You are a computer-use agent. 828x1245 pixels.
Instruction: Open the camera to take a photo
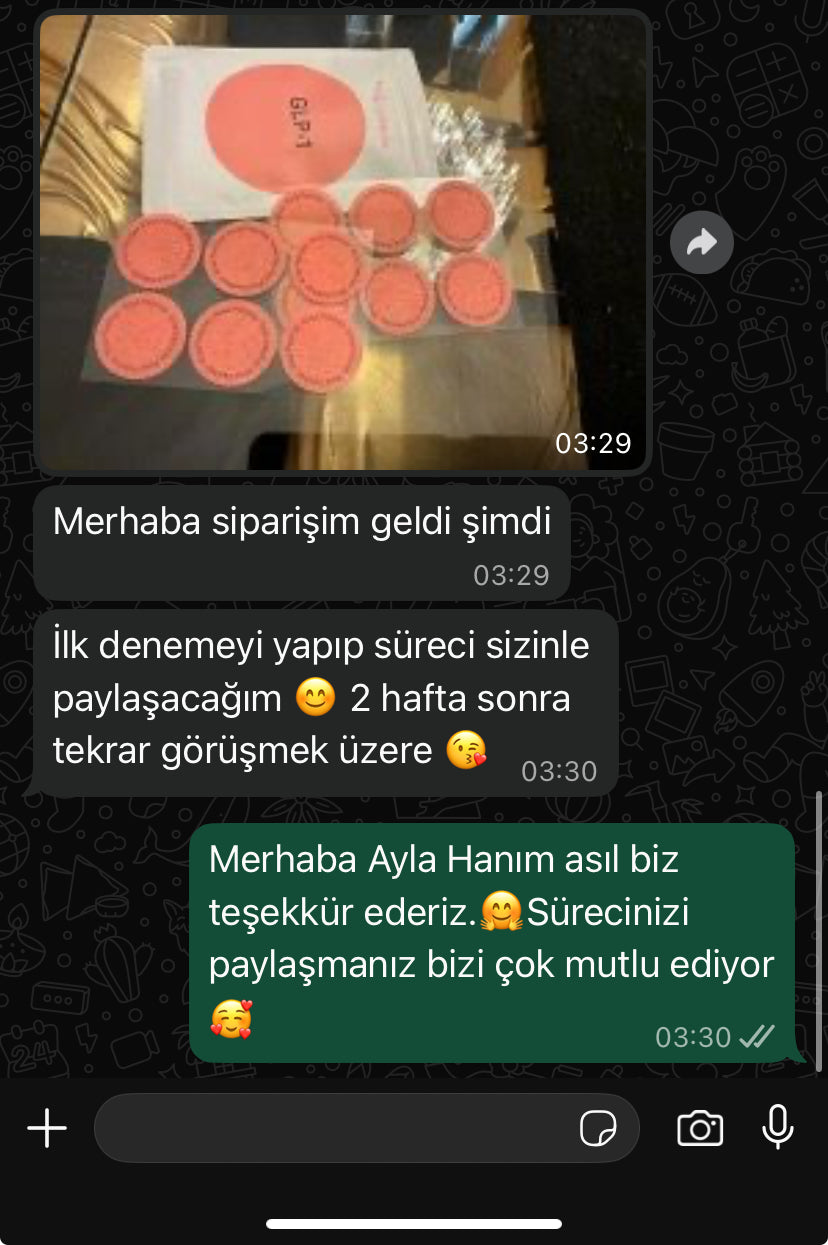point(700,1128)
